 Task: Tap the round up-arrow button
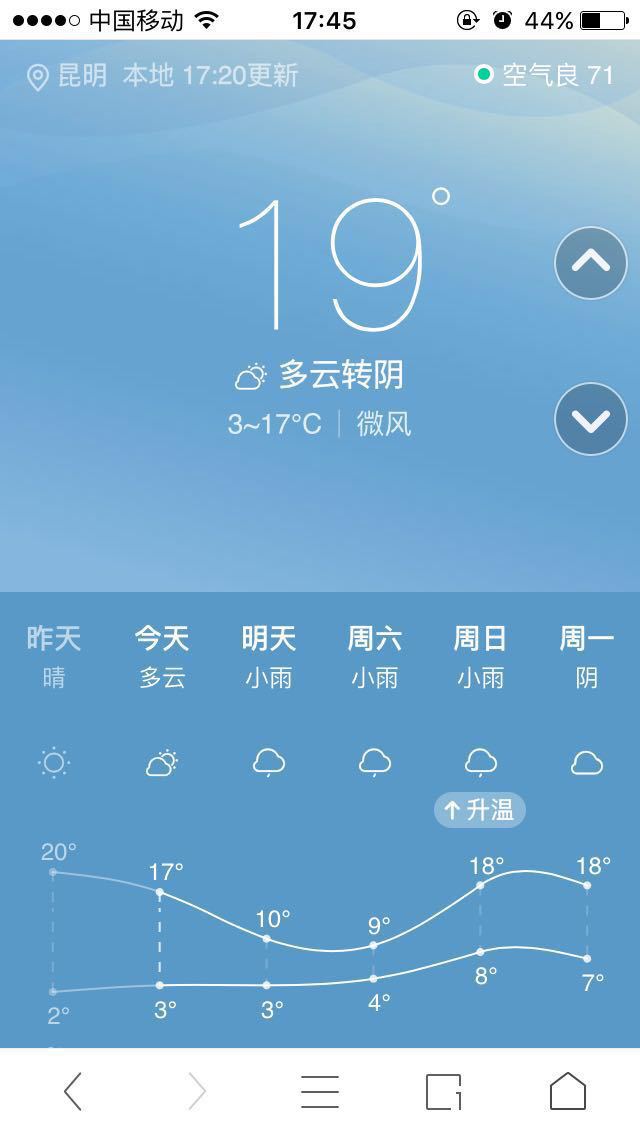591,263
